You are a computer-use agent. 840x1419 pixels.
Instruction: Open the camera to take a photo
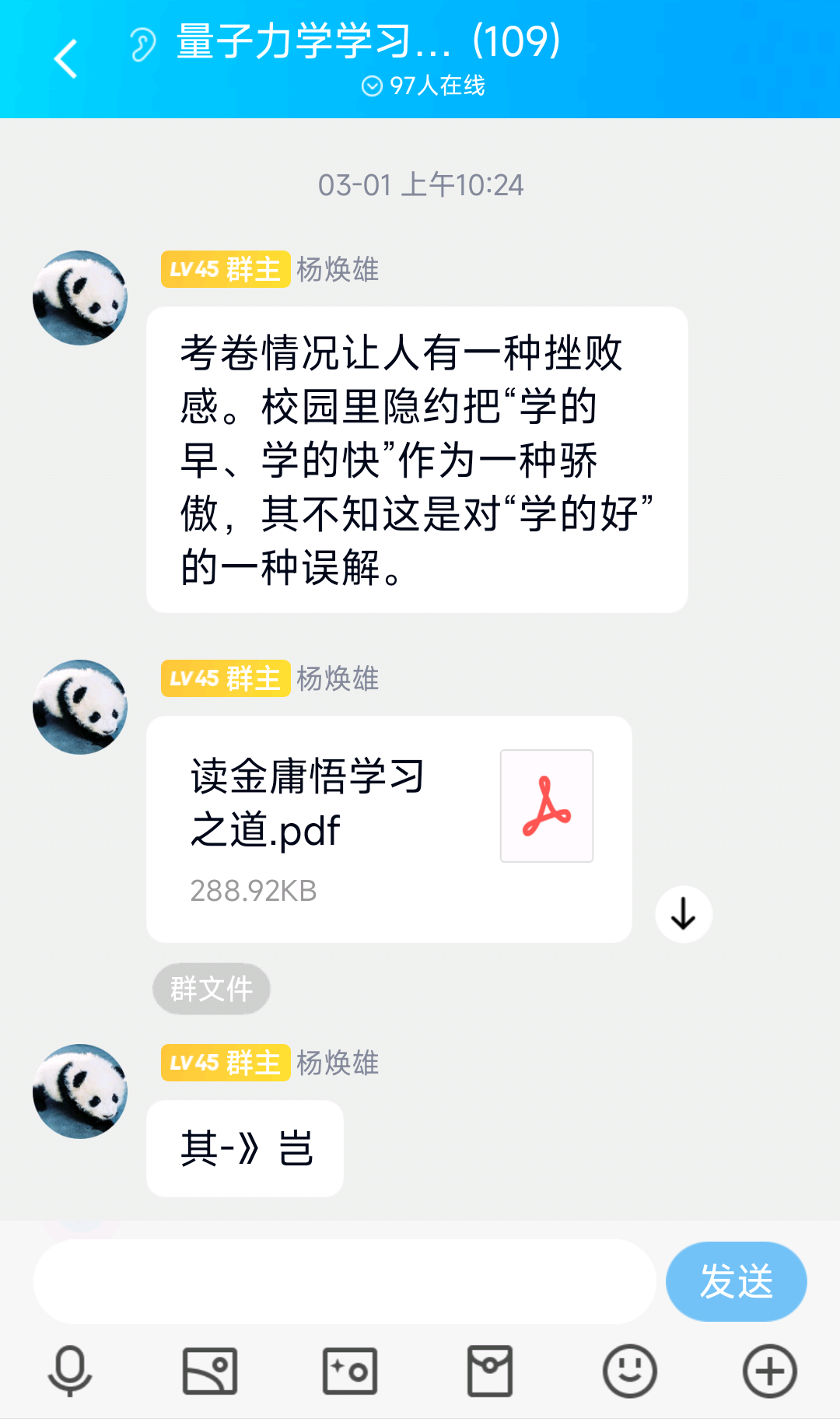click(350, 1371)
